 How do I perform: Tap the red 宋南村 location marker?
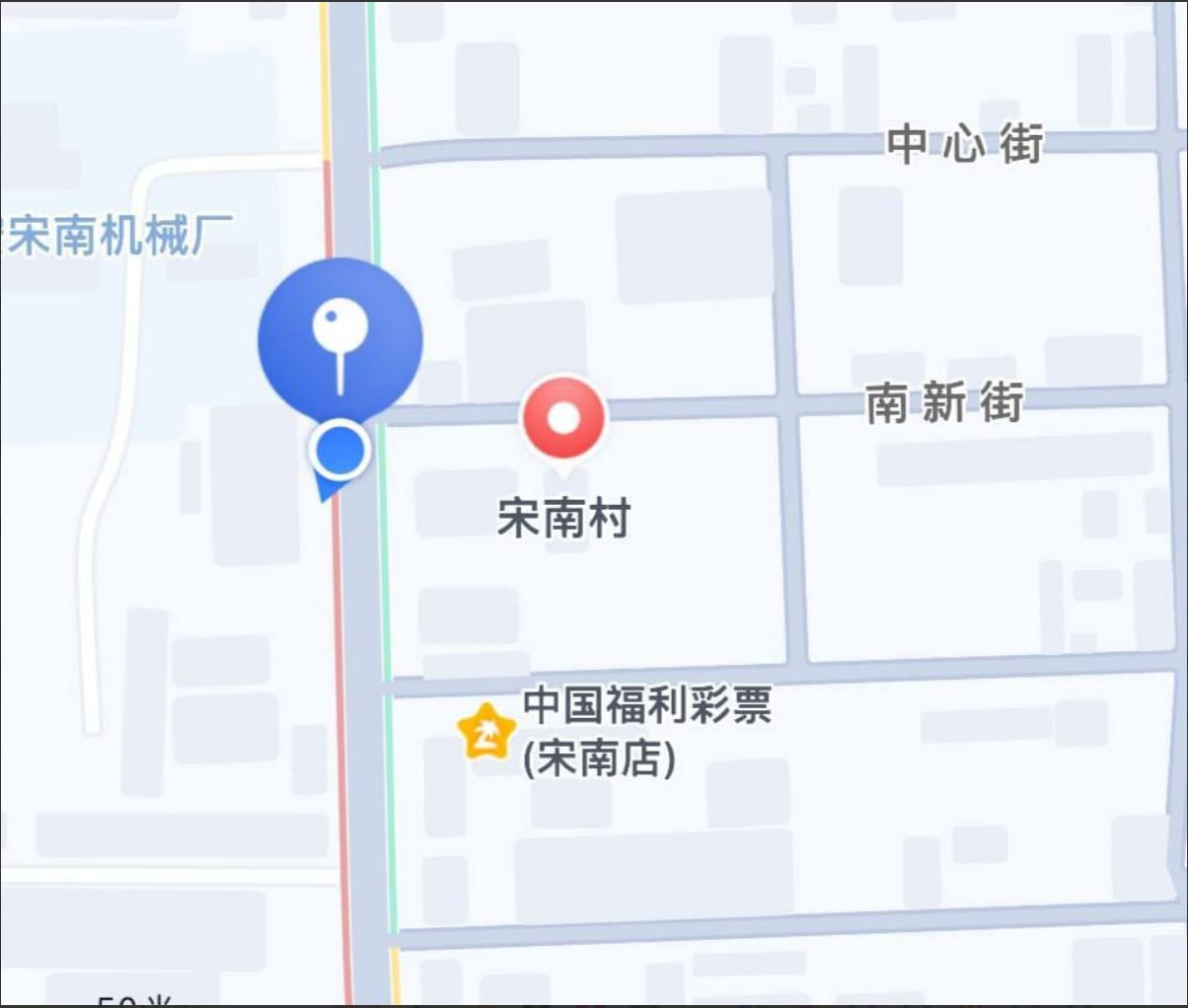pos(563,418)
